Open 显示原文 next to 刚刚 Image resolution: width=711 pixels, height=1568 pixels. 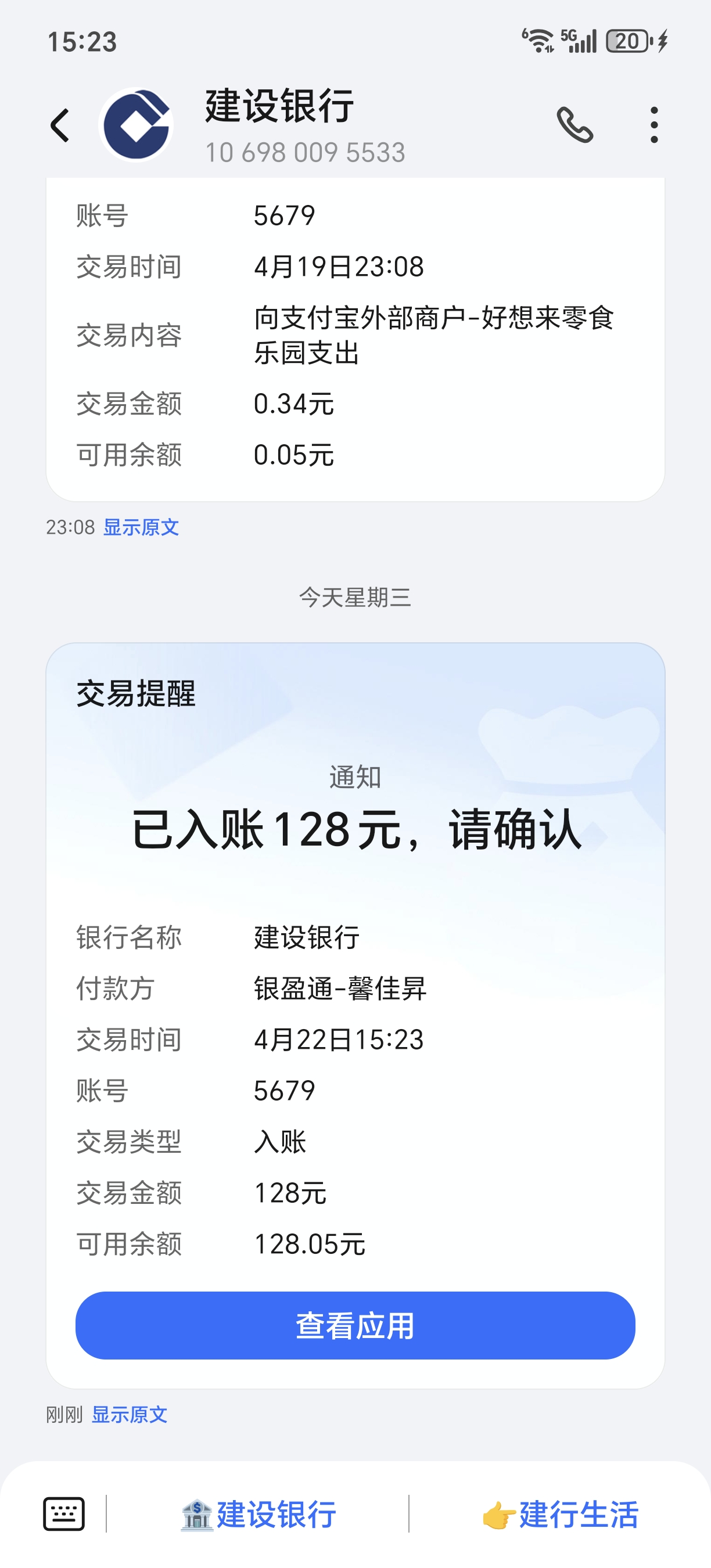[129, 1414]
